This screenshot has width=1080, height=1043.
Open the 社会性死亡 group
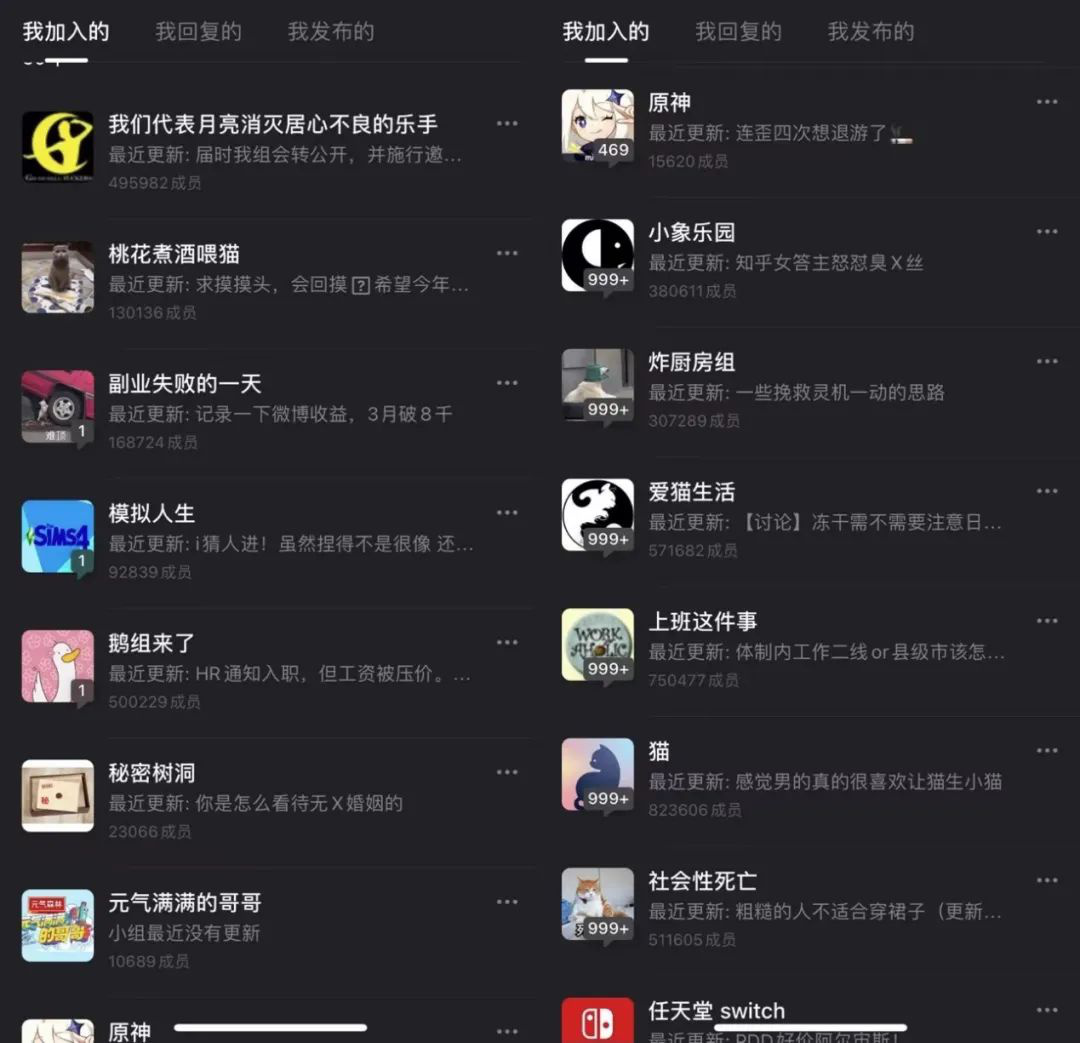point(703,881)
